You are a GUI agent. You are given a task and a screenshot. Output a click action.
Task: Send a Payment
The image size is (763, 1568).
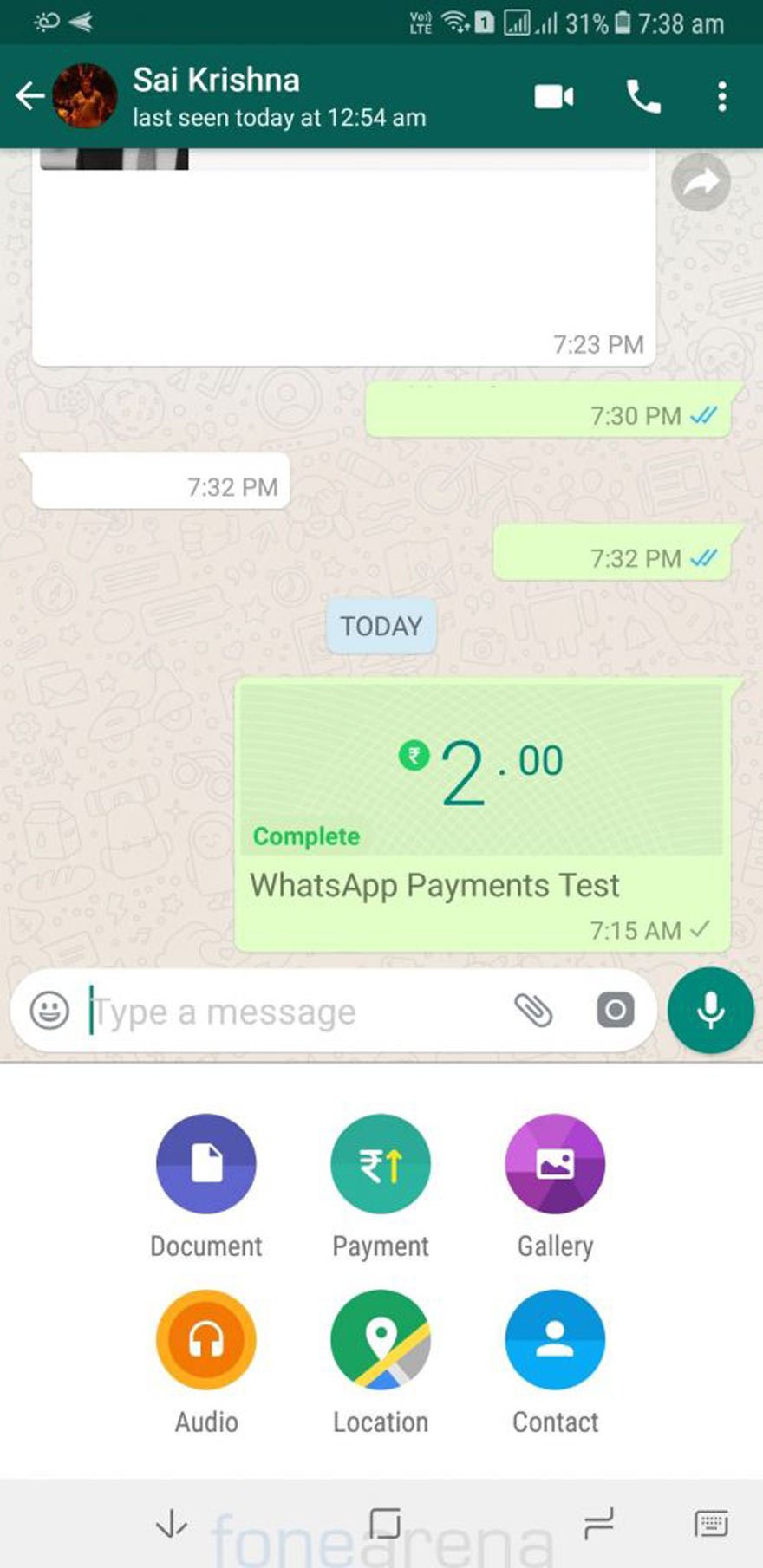coord(381,1164)
